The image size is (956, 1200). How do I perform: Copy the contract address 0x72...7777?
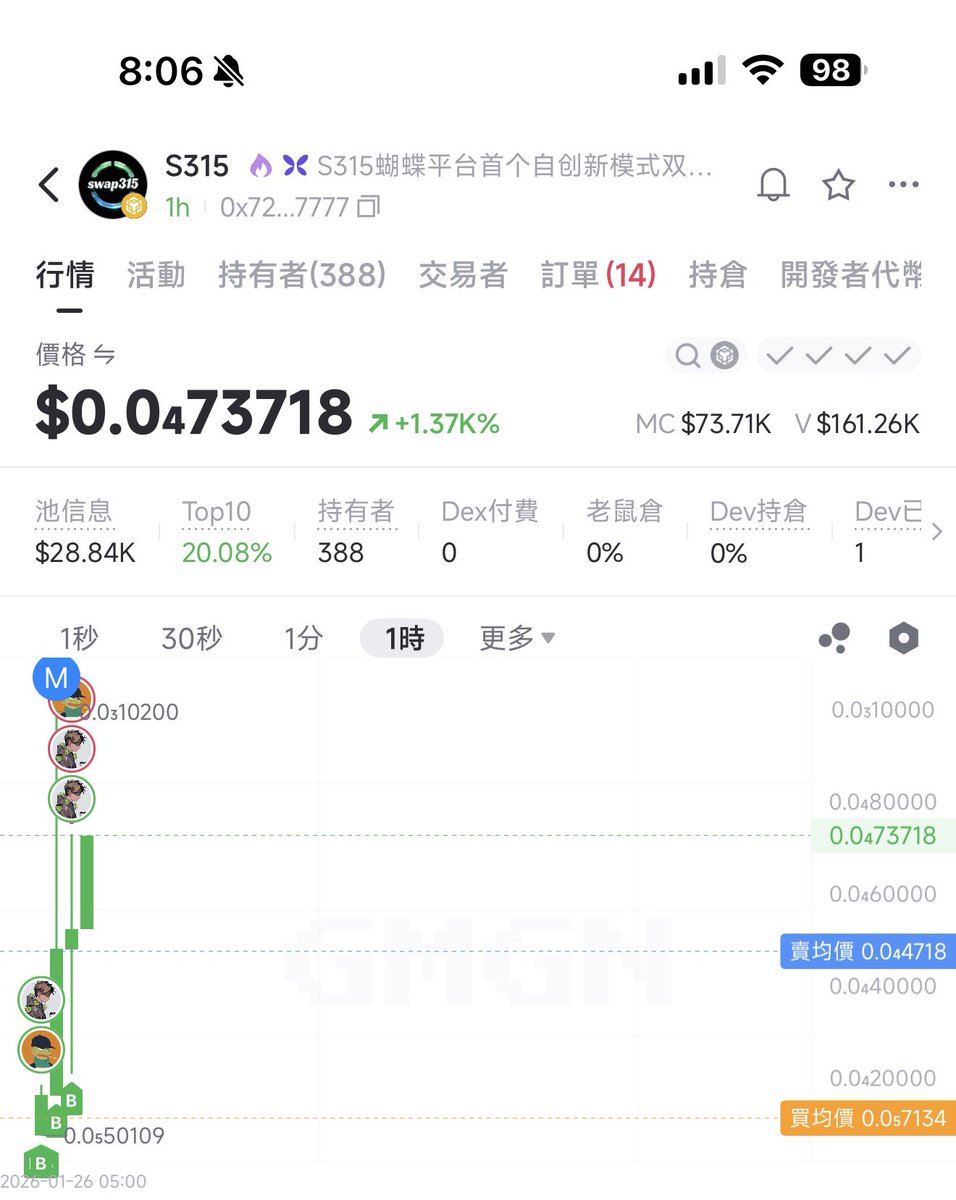369,207
